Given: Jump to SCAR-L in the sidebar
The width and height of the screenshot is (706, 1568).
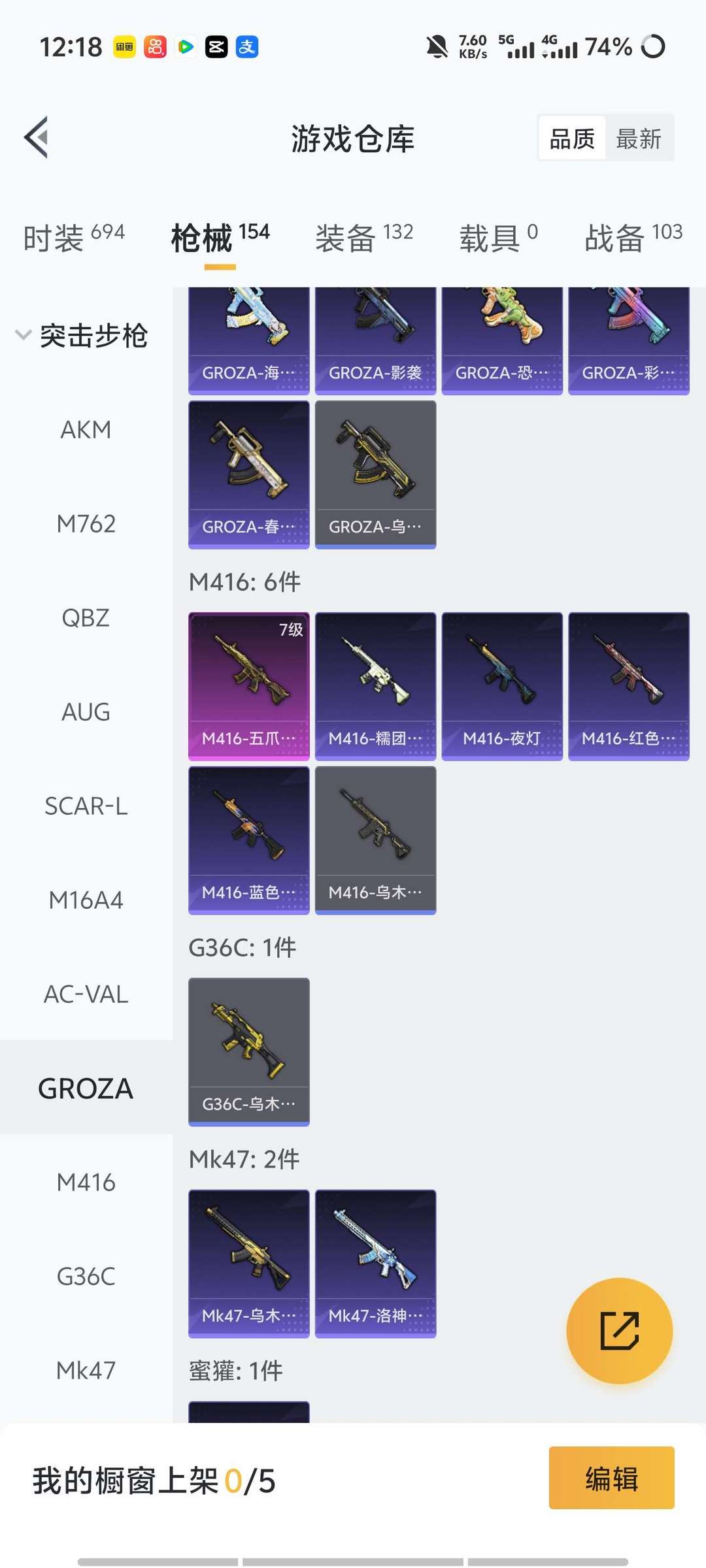Looking at the screenshot, I should pyautogui.click(x=86, y=806).
